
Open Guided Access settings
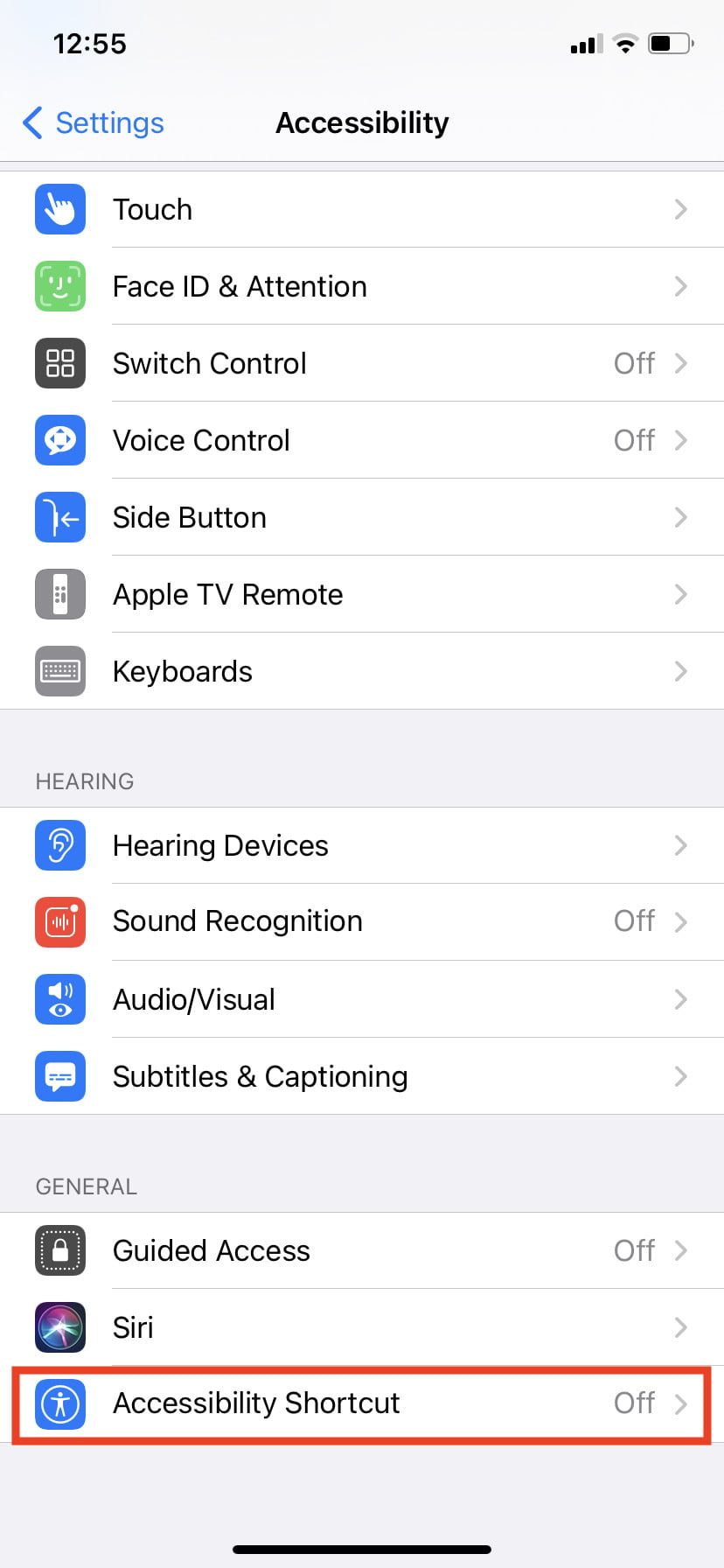coord(362,1251)
